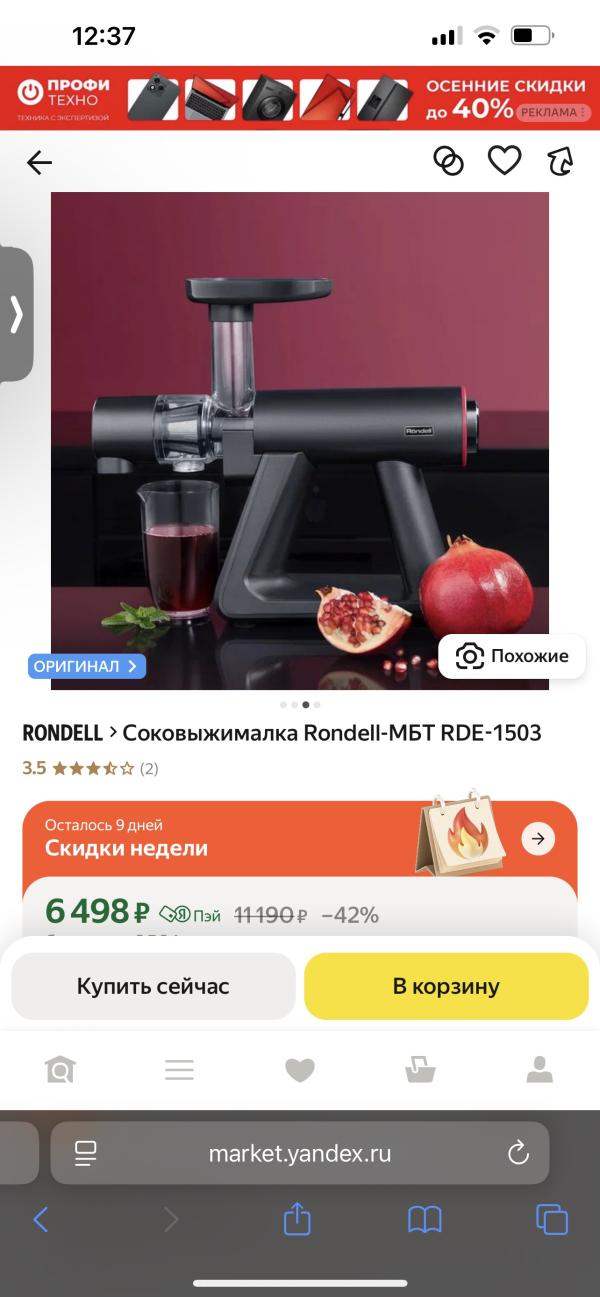Open the market home tab
Image resolution: width=600 pixels, height=1297 pixels.
coord(60,1070)
